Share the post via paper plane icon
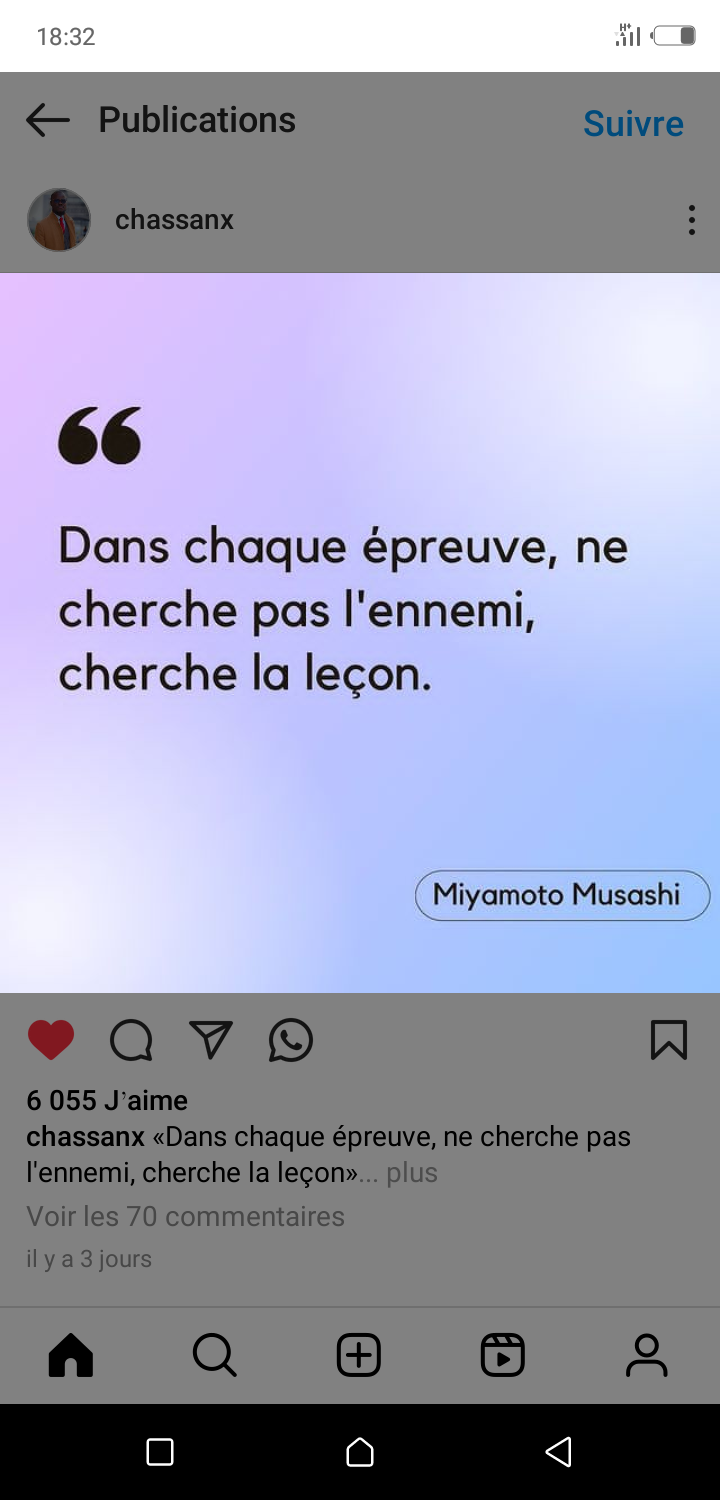This screenshot has height=1500, width=720. (x=211, y=1040)
